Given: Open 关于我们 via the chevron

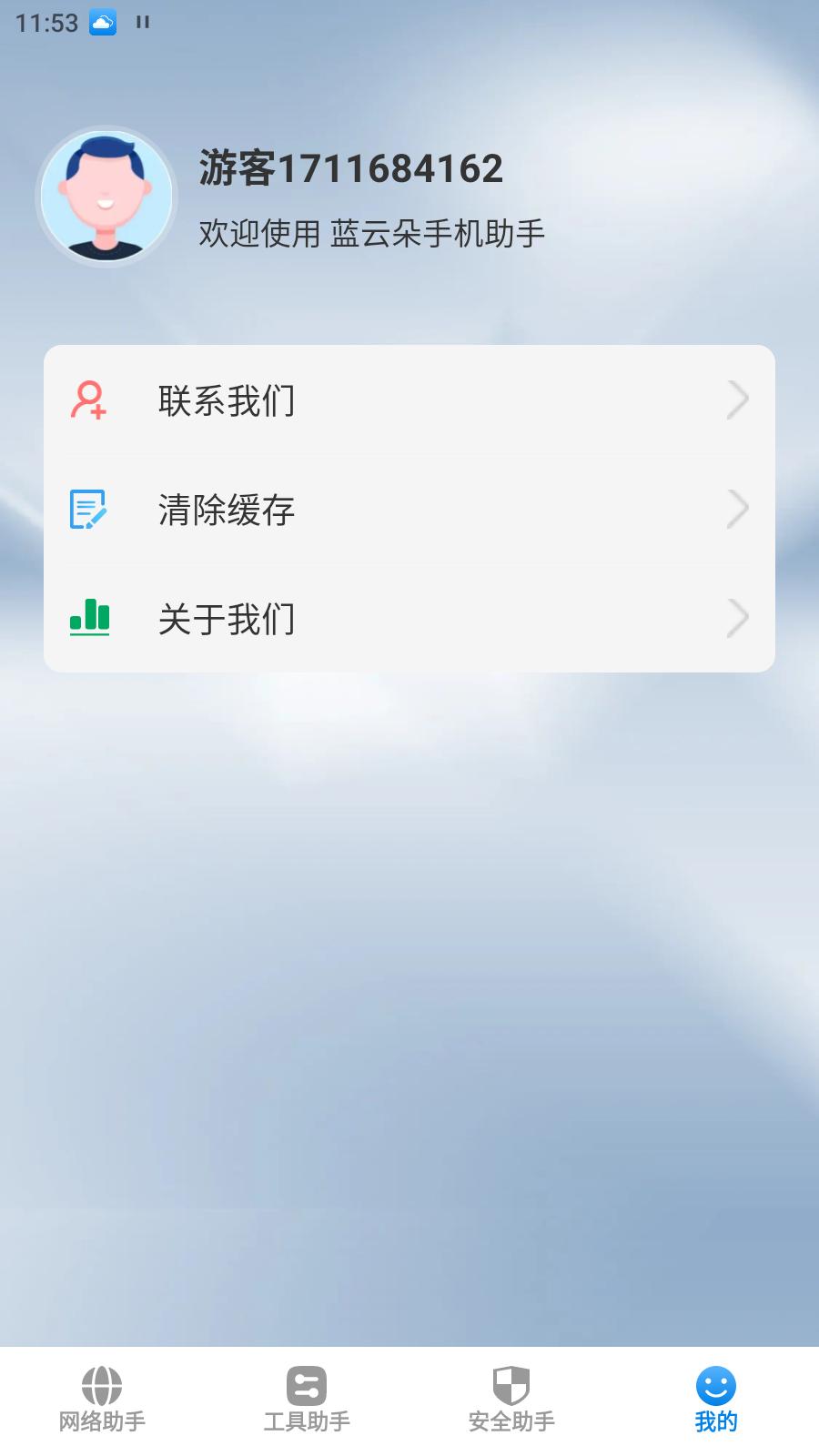Looking at the screenshot, I should click(739, 620).
